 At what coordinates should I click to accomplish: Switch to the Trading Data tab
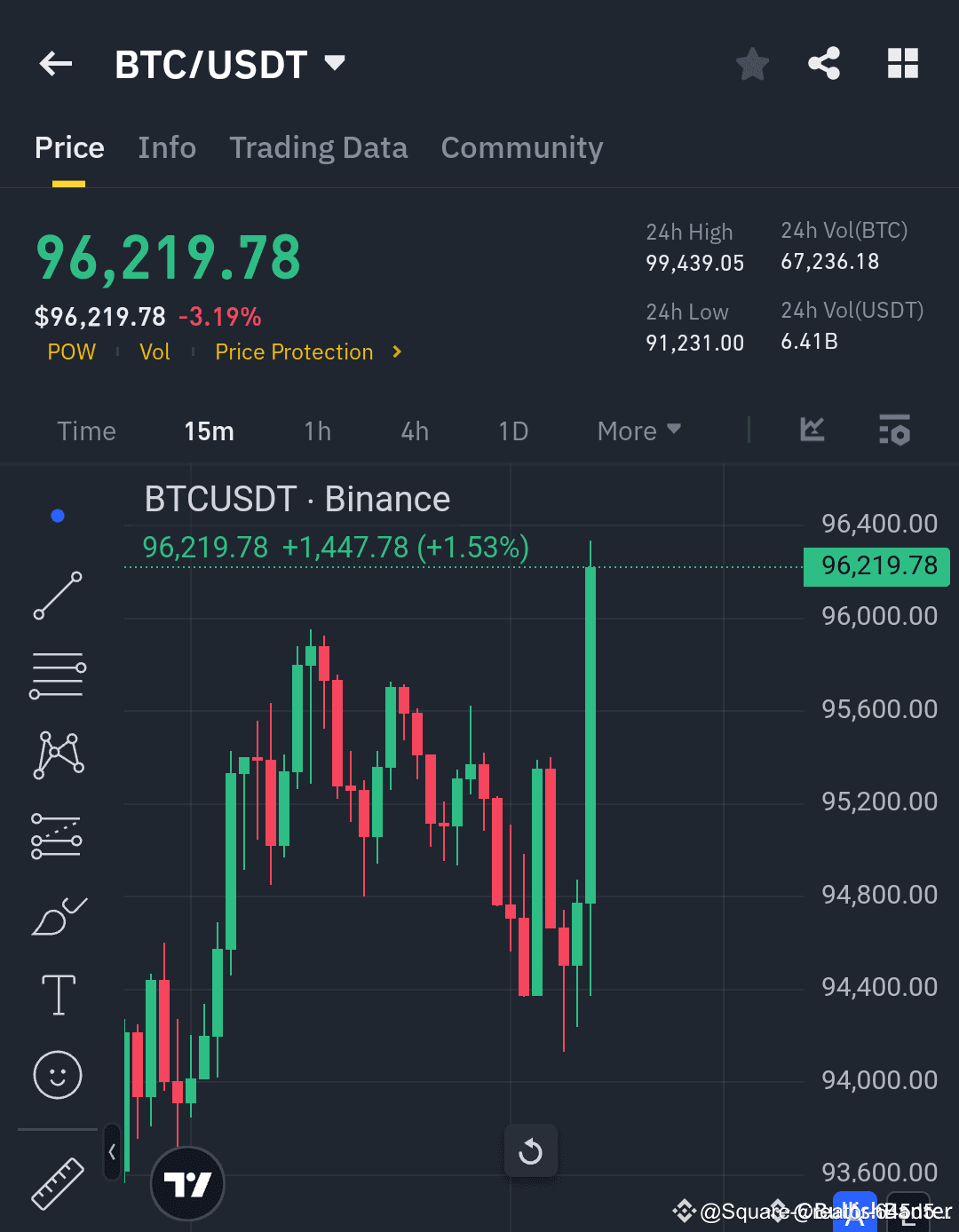click(x=319, y=147)
